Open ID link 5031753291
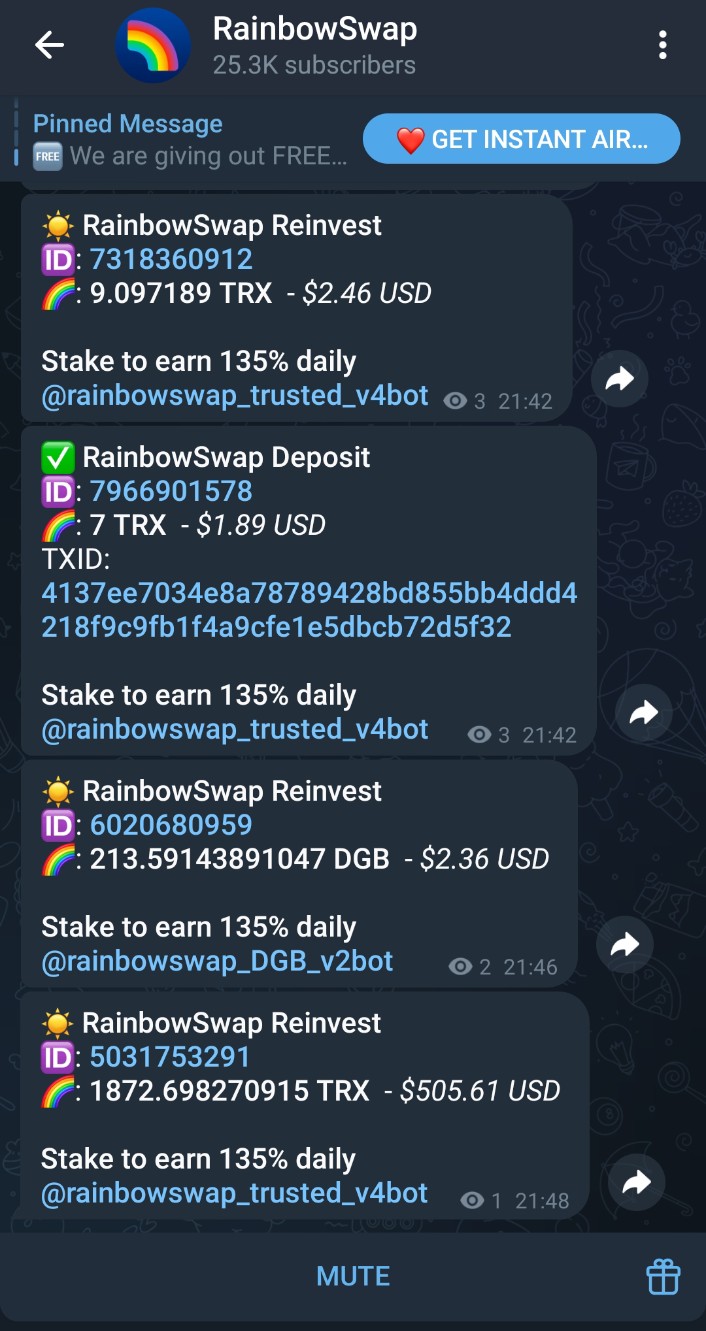 (170, 1057)
